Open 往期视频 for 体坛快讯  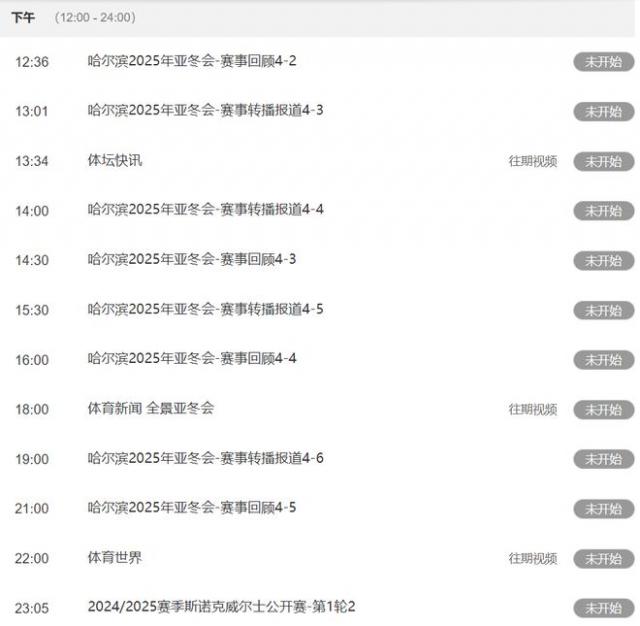[x=532, y=161]
